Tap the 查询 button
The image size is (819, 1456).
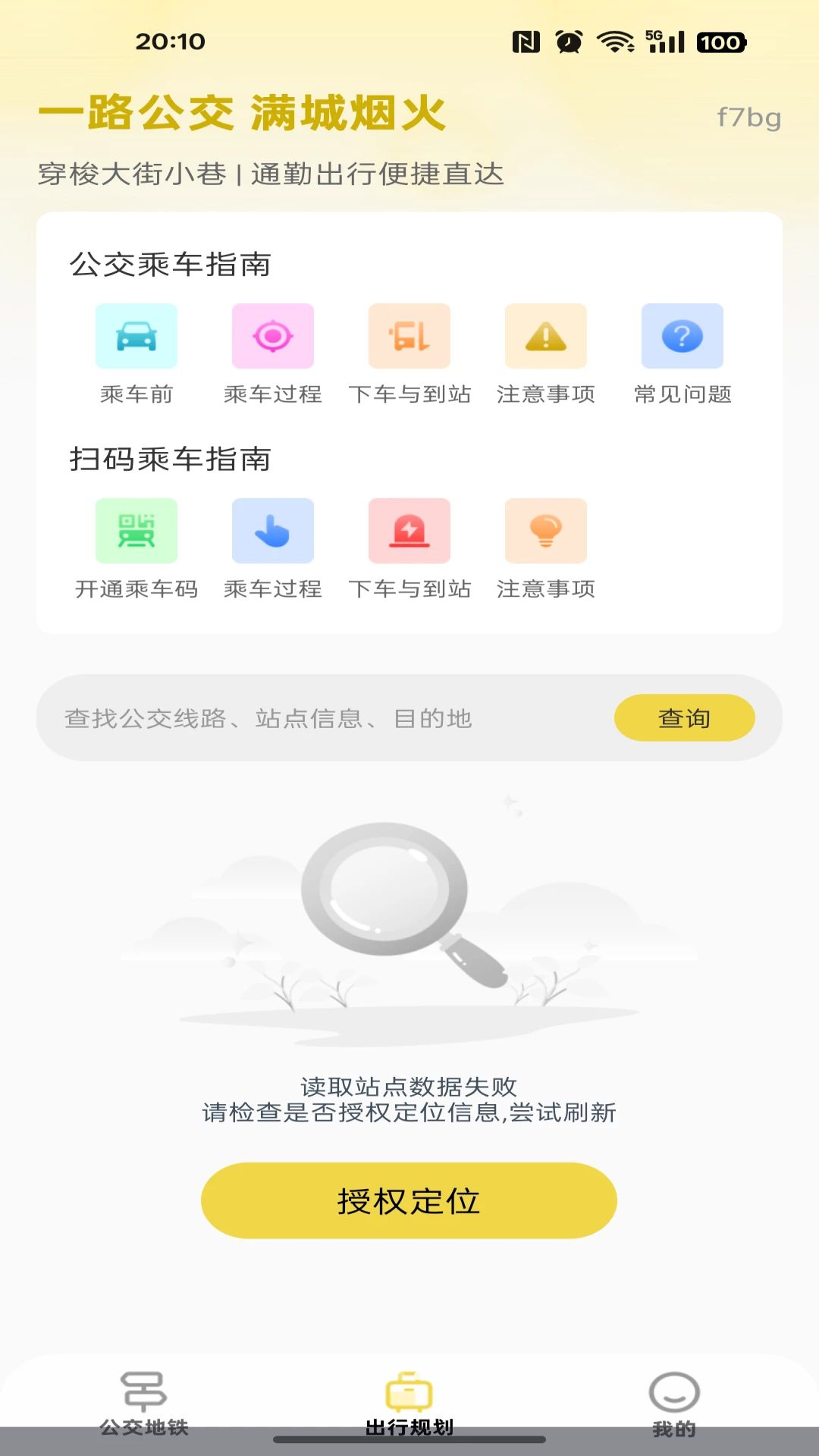(x=684, y=717)
